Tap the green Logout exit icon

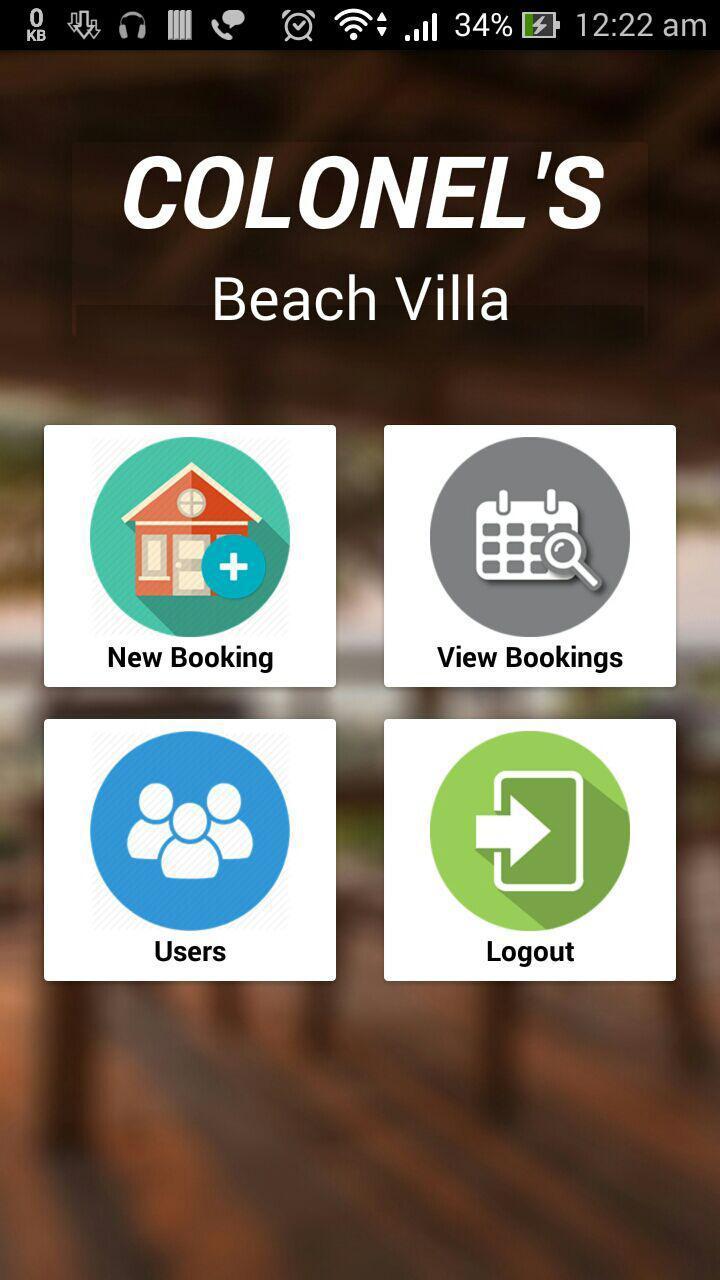[529, 830]
